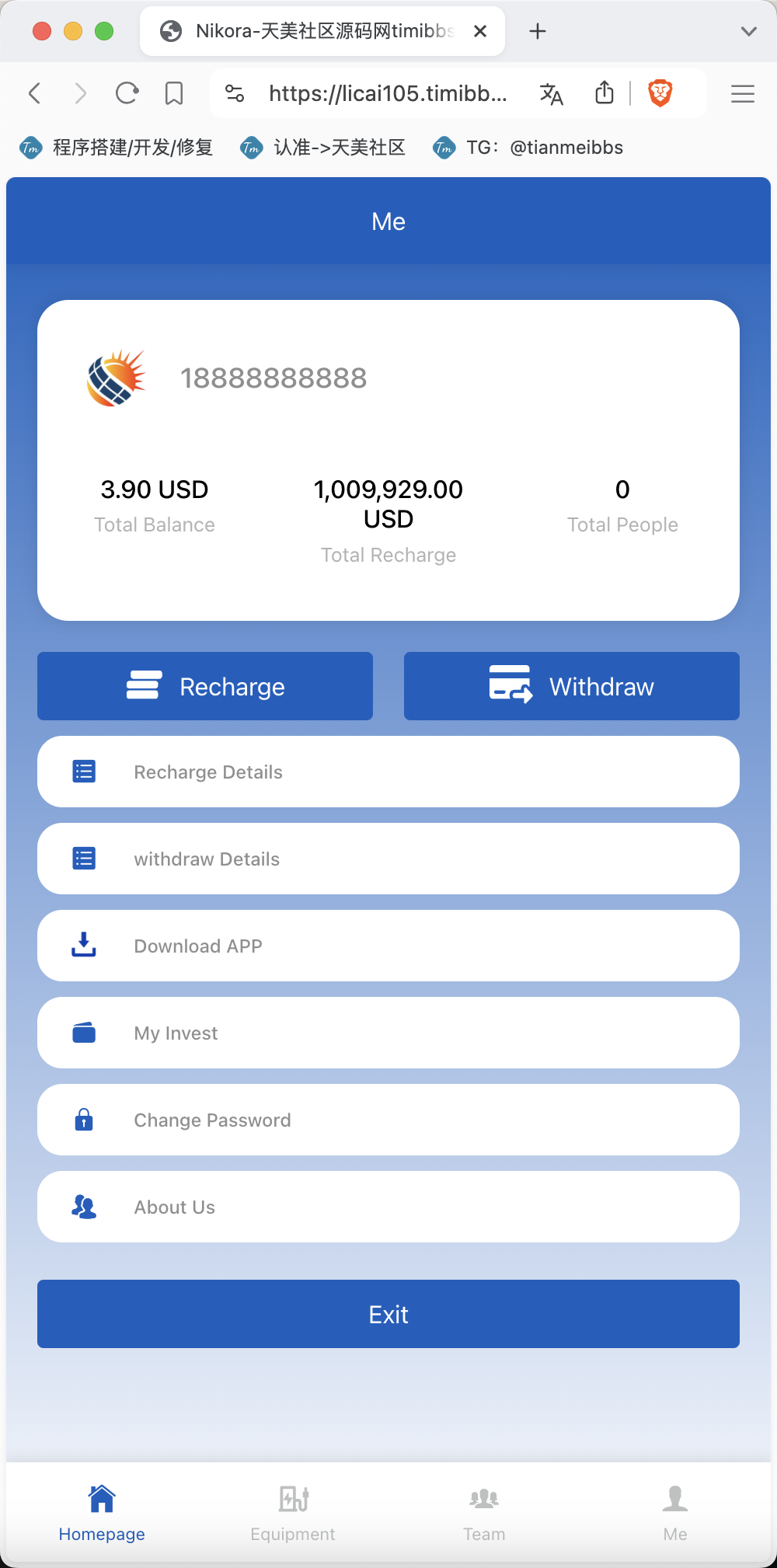The height and width of the screenshot is (1568, 777).
Task: Share the page from the address bar
Action: [x=605, y=92]
